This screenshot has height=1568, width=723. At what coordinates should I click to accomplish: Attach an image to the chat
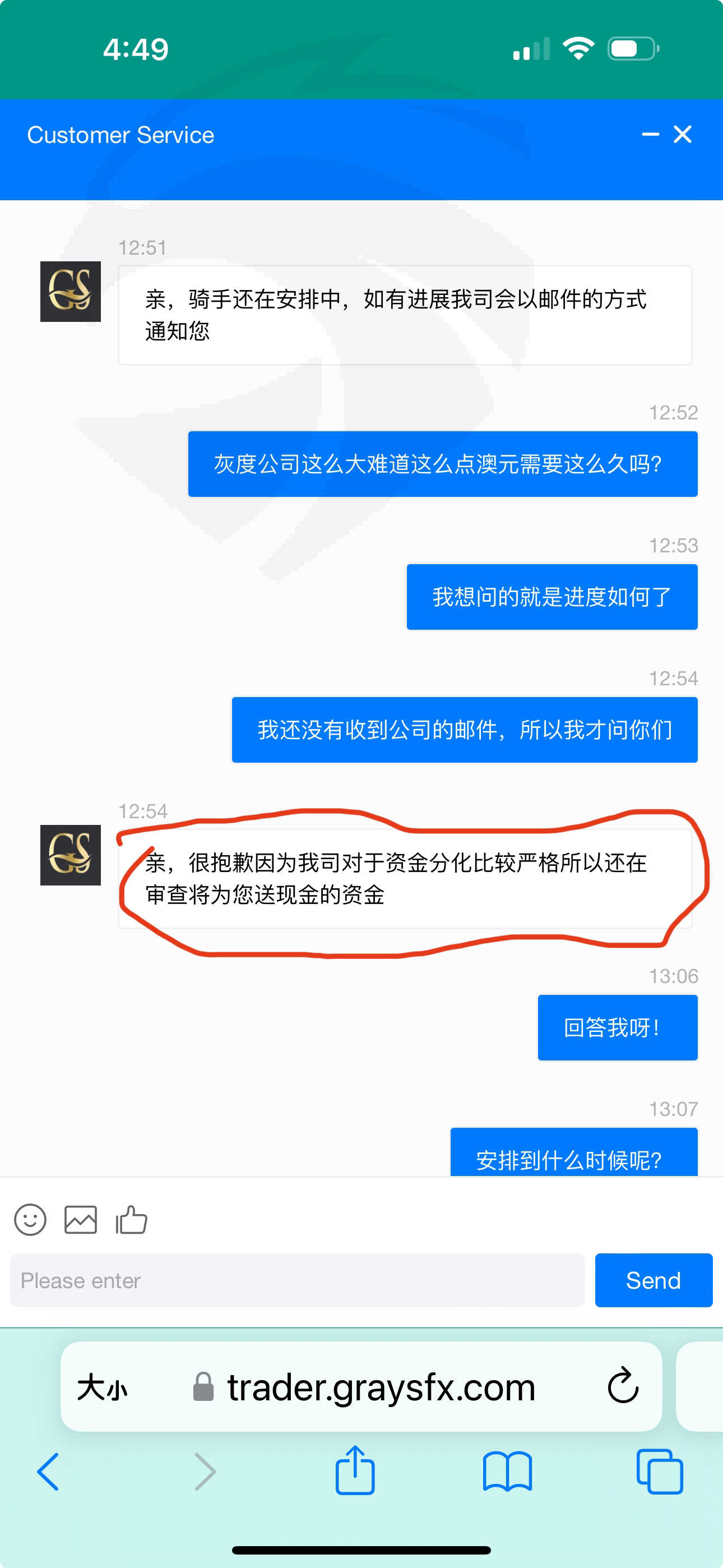80,1220
